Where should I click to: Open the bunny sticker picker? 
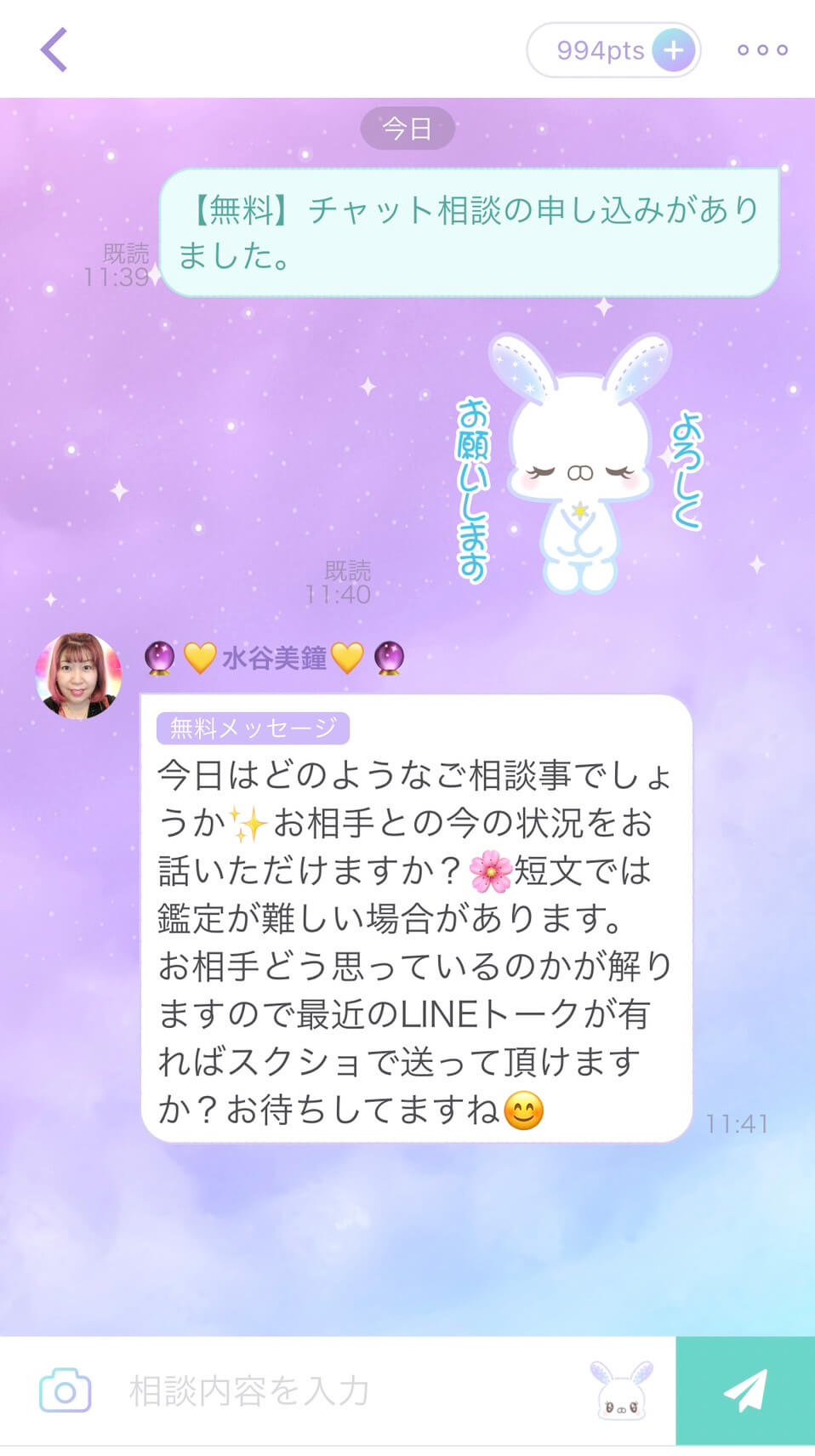(622, 1391)
